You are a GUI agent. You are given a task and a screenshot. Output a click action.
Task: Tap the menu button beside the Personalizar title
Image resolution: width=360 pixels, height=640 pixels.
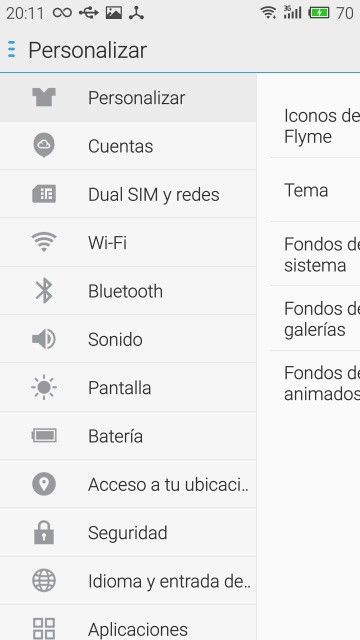click(x=12, y=50)
